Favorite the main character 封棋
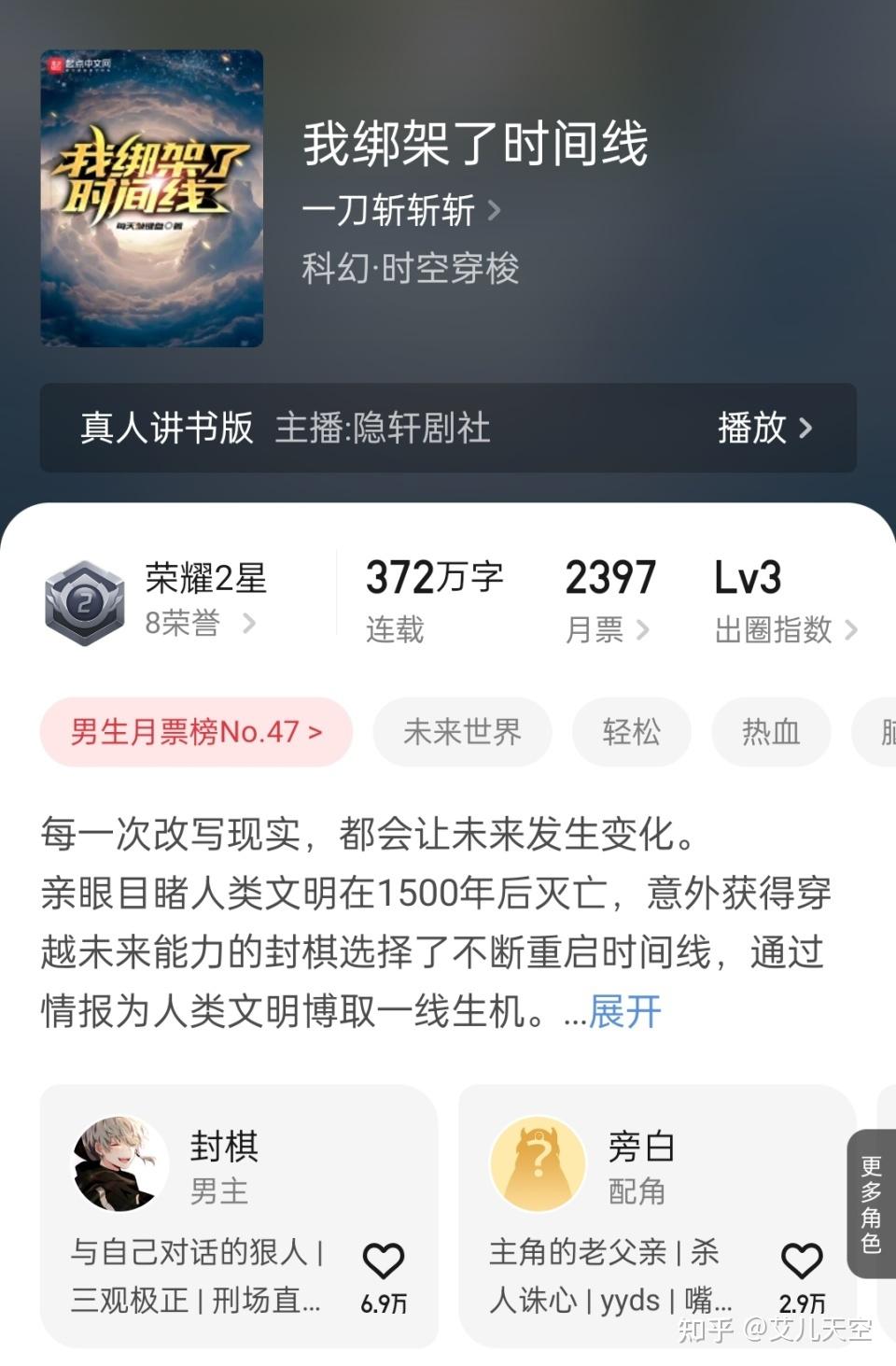896x1366 pixels. click(384, 1260)
